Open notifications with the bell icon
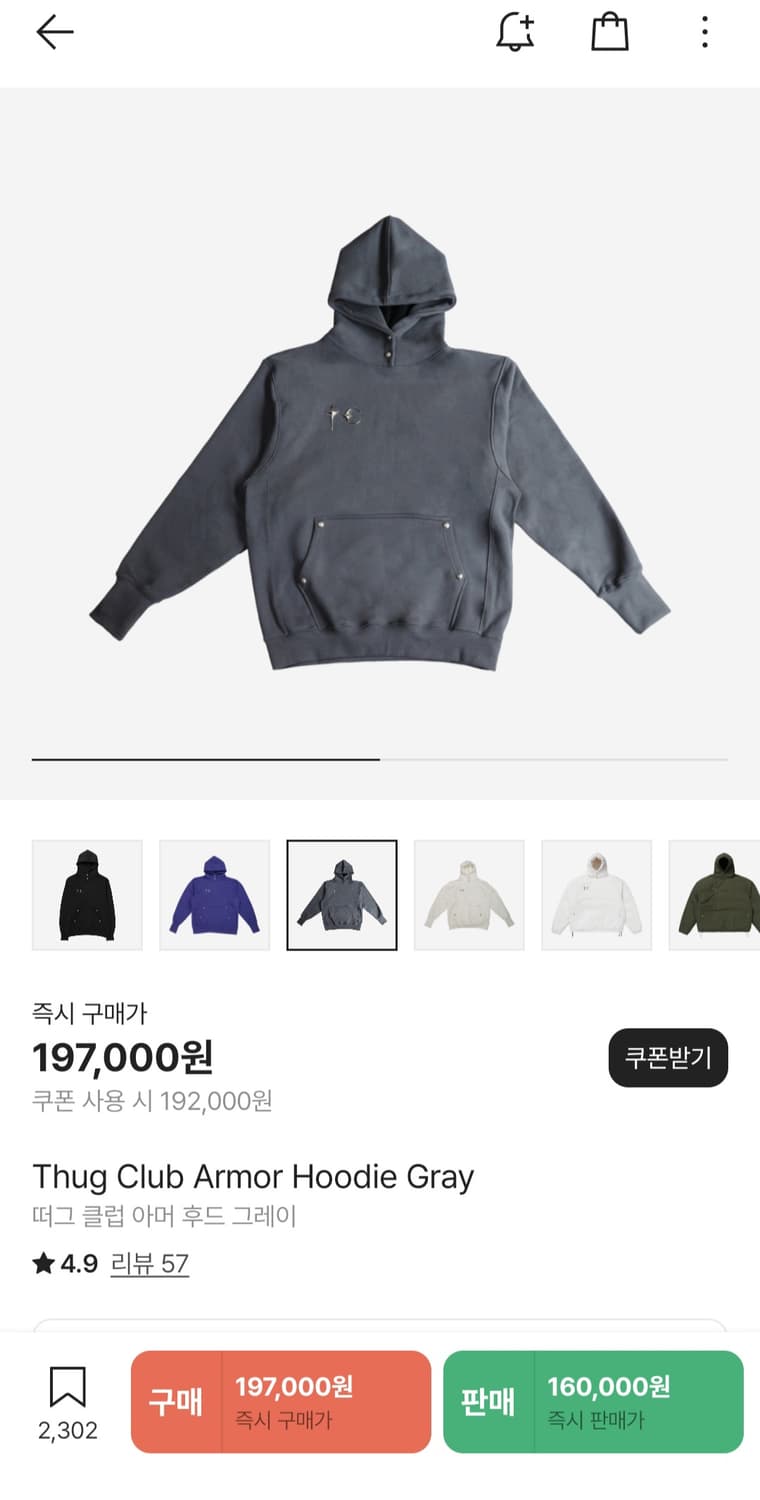 pyautogui.click(x=514, y=31)
